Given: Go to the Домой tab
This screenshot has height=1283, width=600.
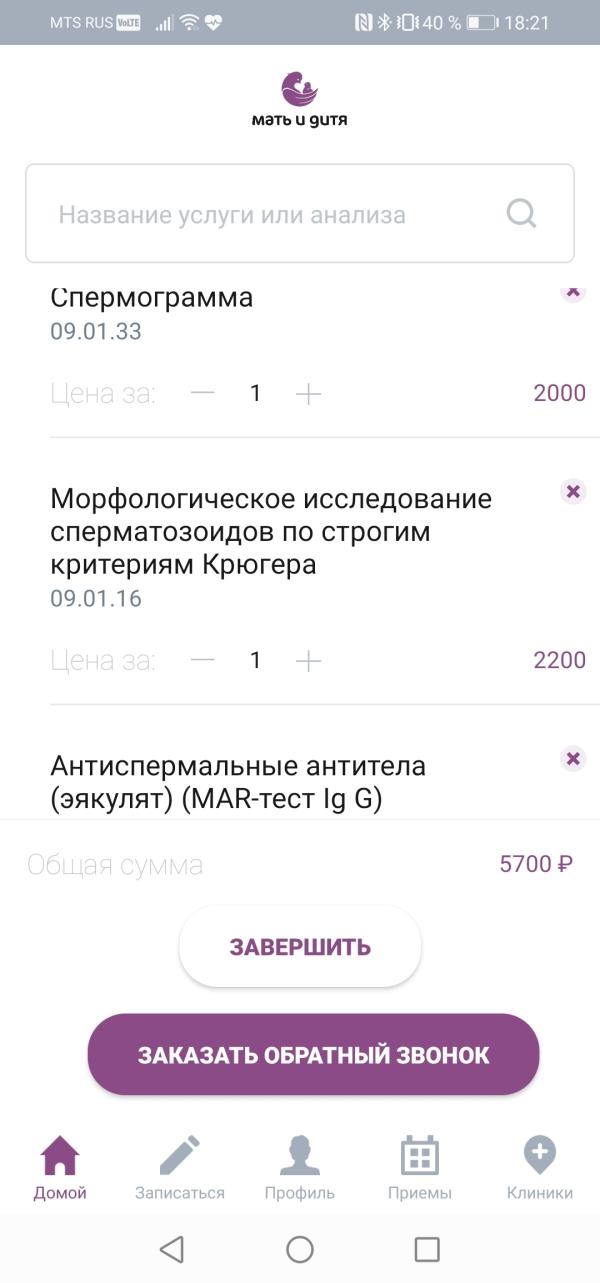Looking at the screenshot, I should [60, 1168].
